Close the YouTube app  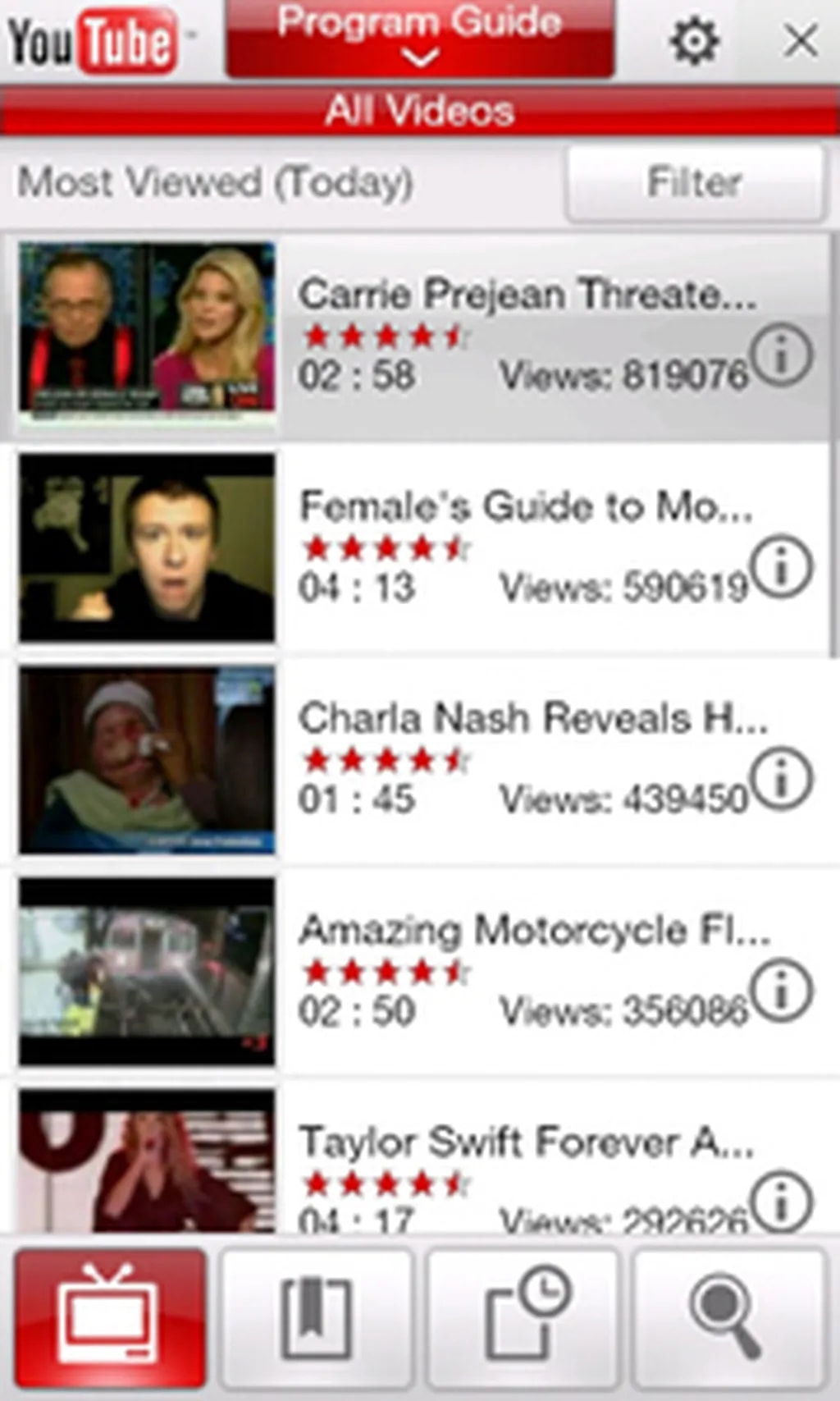tap(800, 41)
